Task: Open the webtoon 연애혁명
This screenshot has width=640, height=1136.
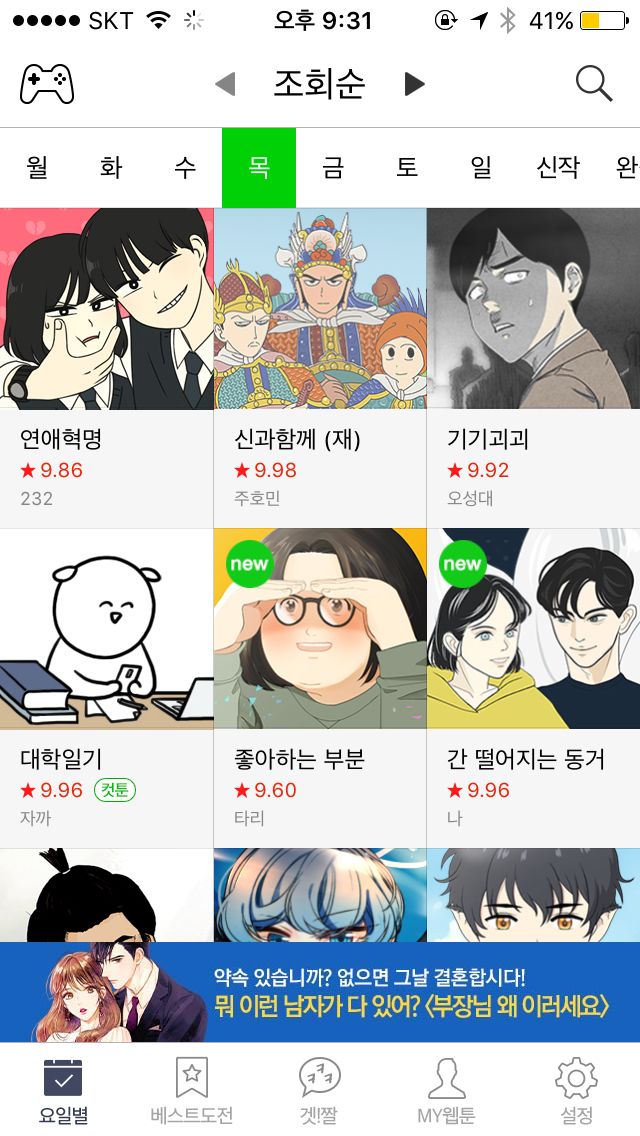Action: point(107,368)
